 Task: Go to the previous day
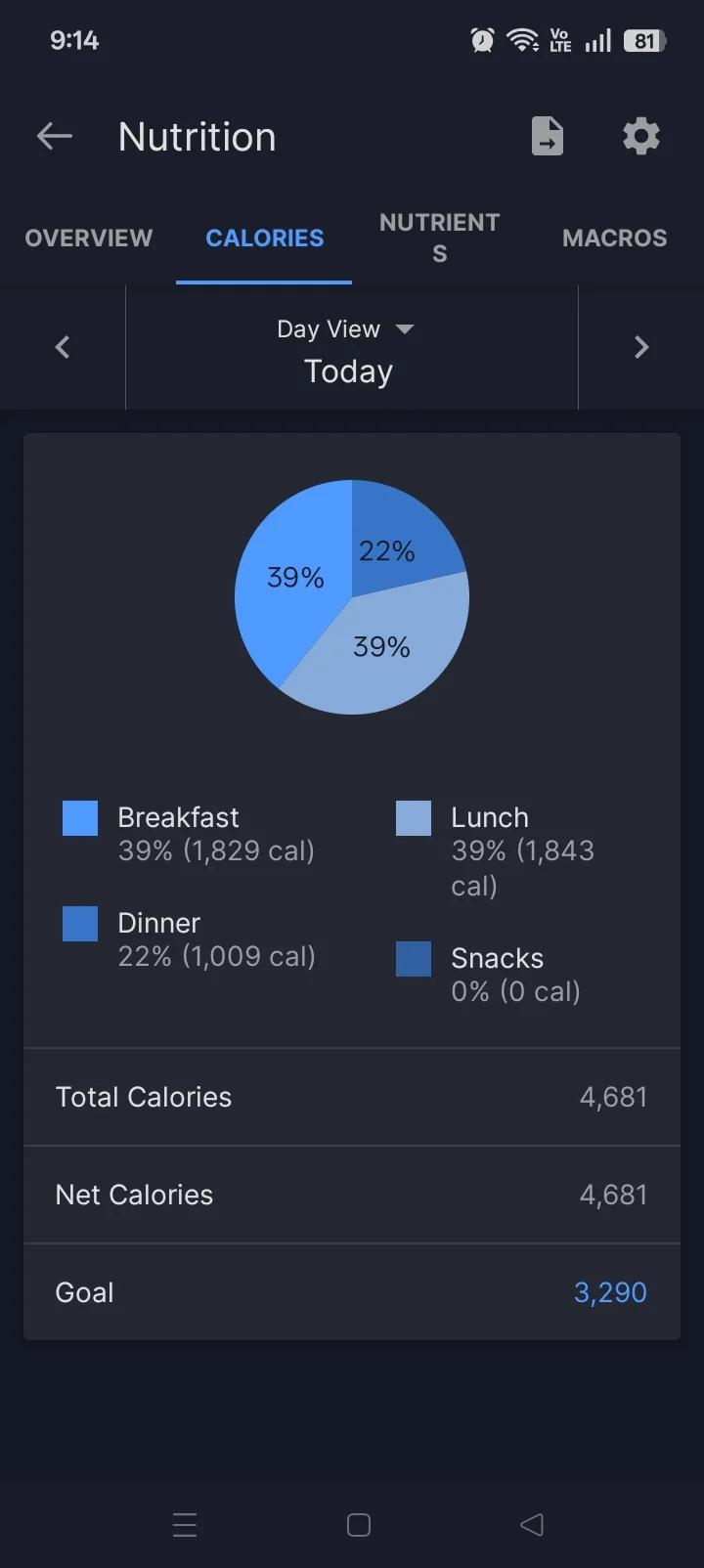coord(63,347)
